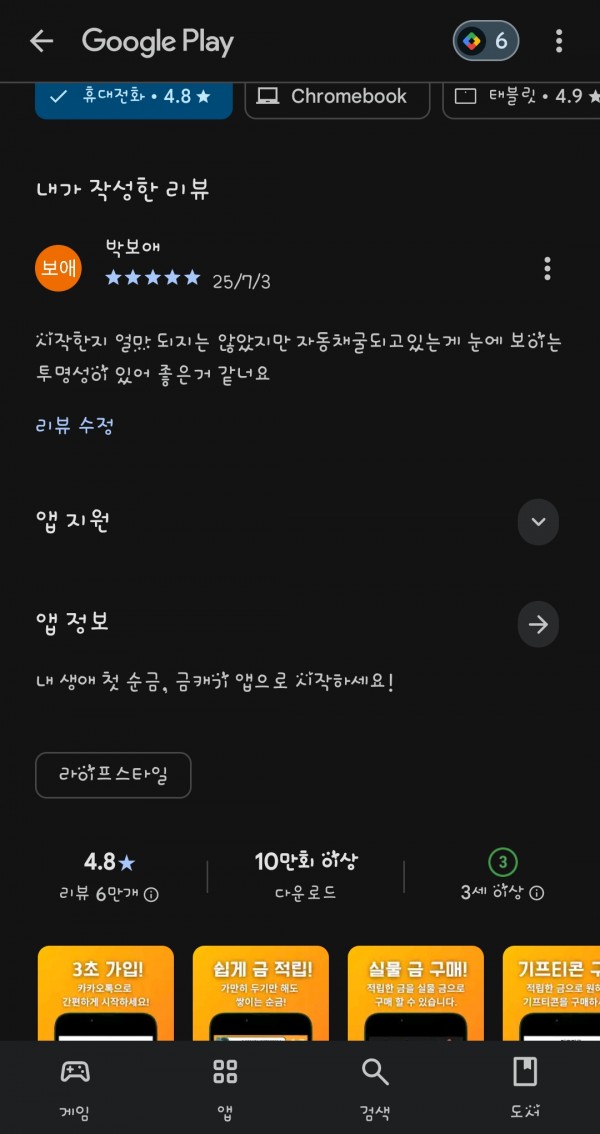Open the 3초 가입! screenshot
Image resolution: width=600 pixels, height=1134 pixels.
tap(106, 994)
